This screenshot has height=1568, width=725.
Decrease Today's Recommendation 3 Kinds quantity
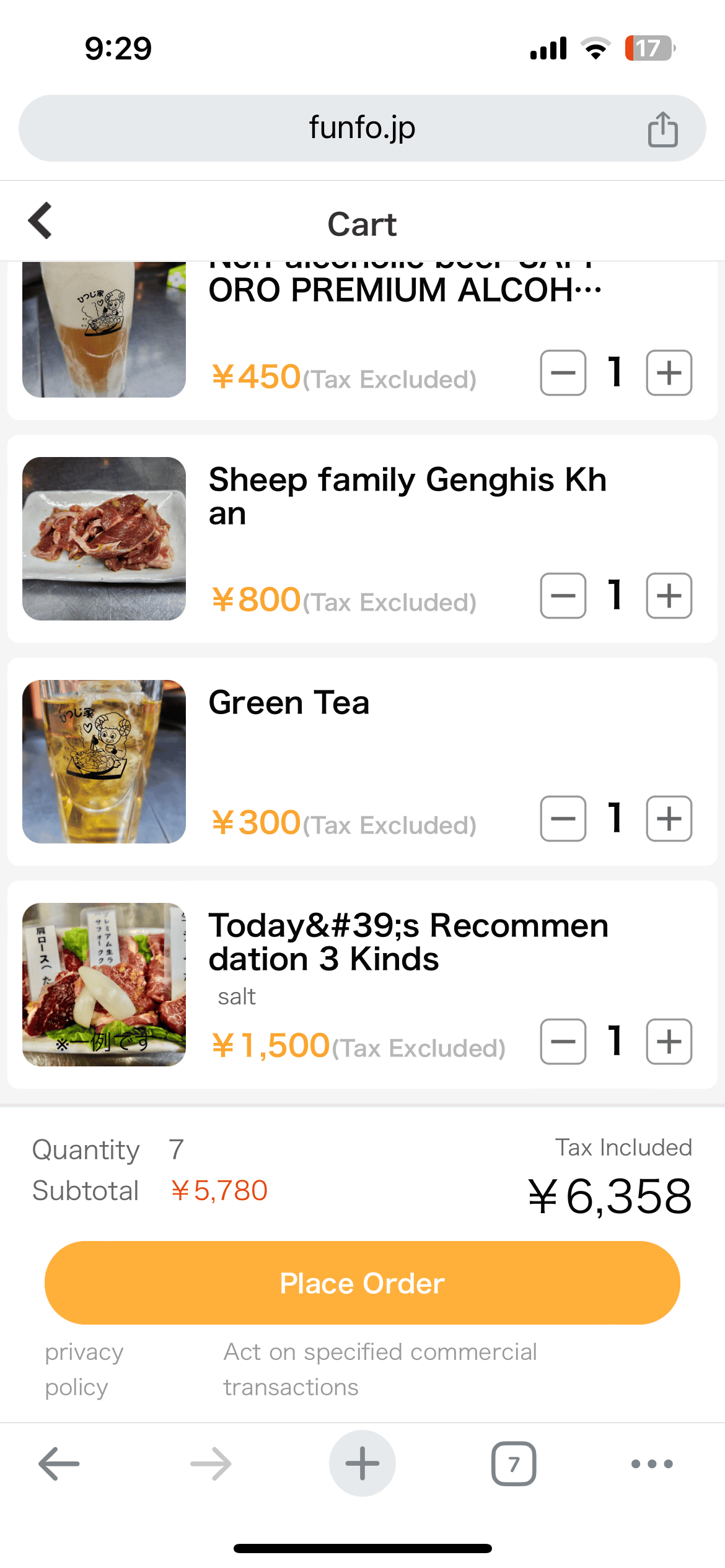pos(563,1042)
